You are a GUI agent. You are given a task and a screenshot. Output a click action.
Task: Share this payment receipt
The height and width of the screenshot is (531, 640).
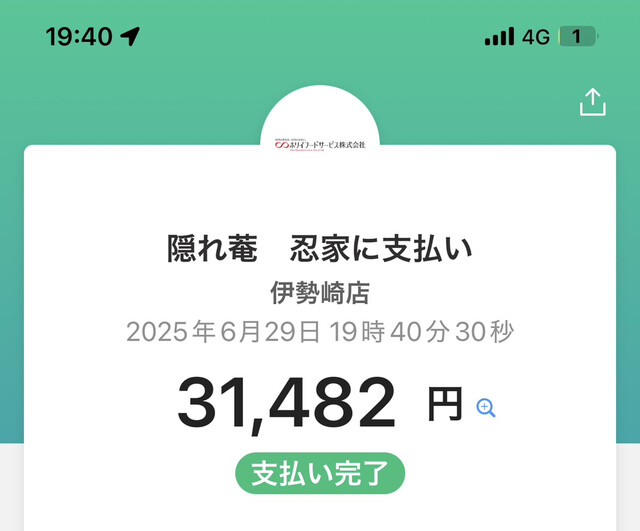tap(593, 102)
